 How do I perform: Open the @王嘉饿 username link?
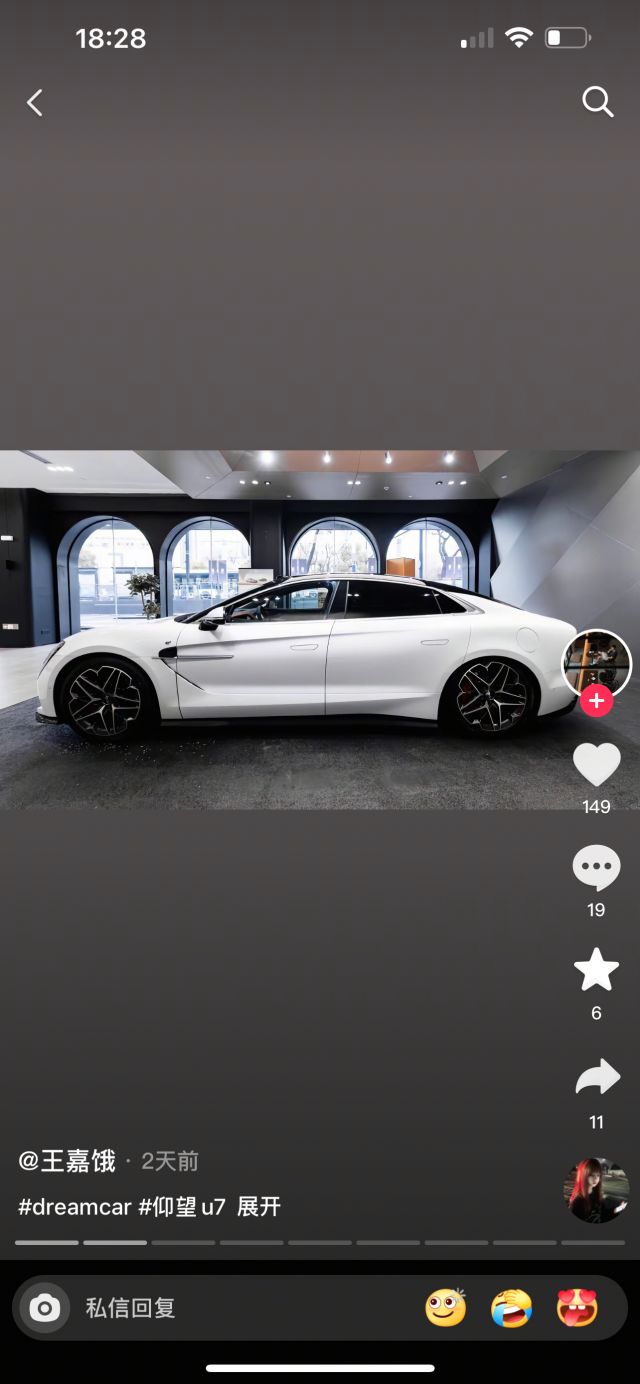click(67, 1161)
